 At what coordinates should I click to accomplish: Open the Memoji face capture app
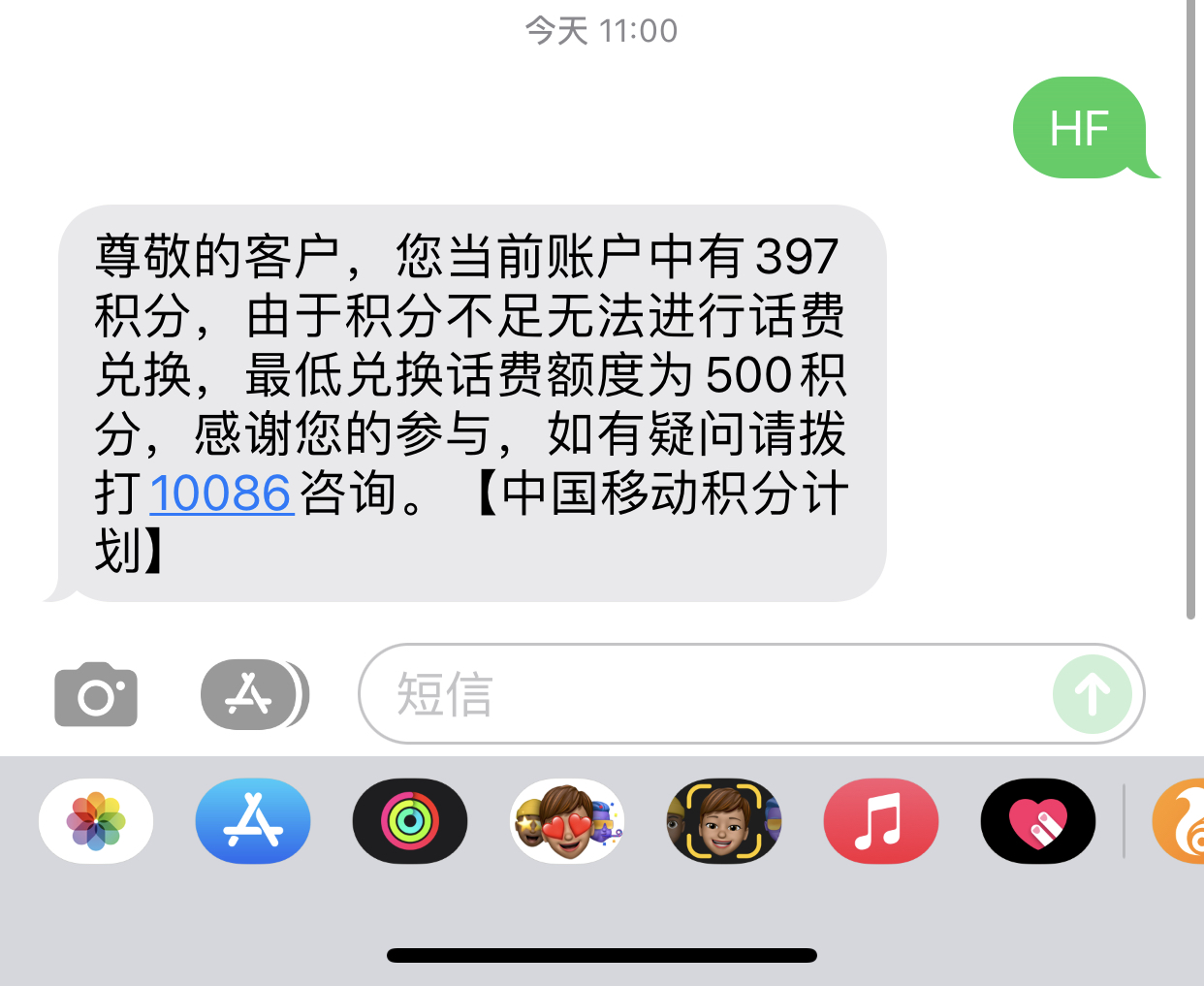point(724,821)
